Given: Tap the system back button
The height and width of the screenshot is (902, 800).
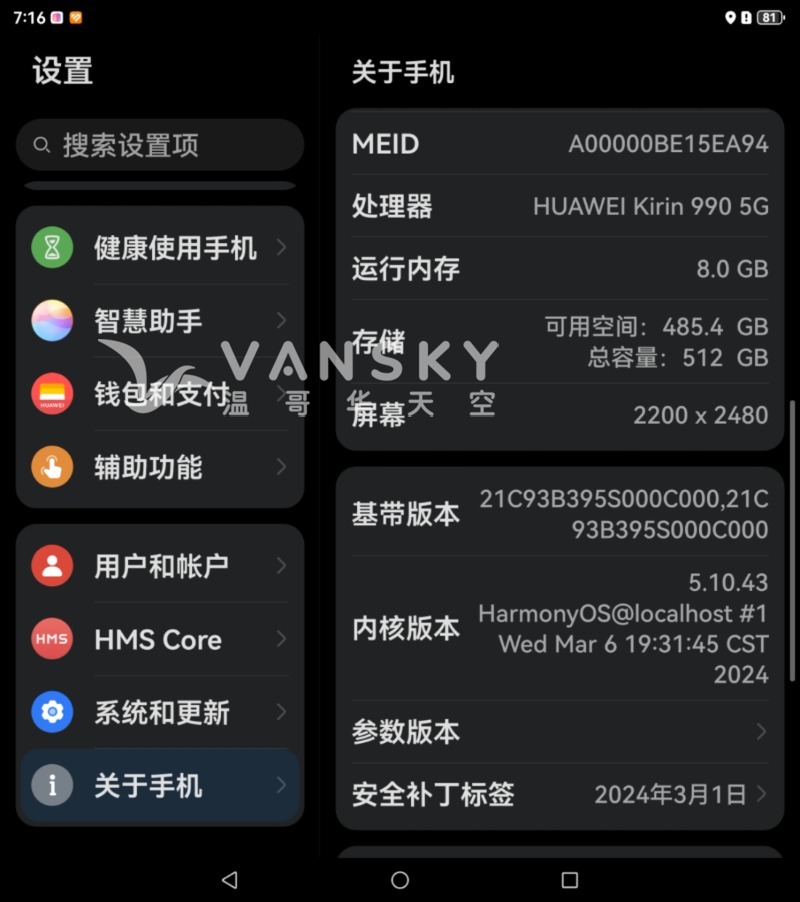Looking at the screenshot, I should tap(230, 880).
